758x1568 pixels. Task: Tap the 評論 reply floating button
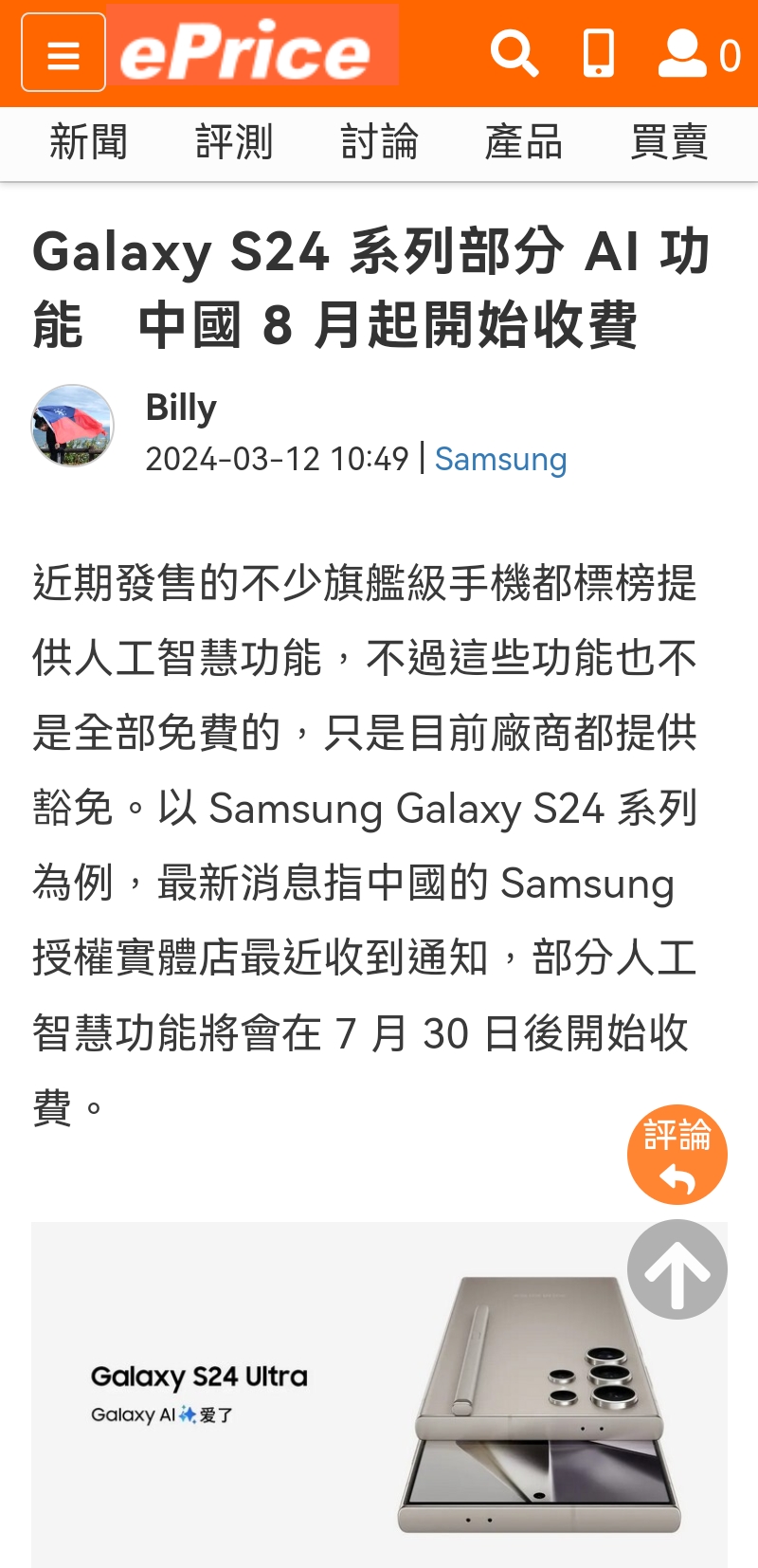[677, 1154]
